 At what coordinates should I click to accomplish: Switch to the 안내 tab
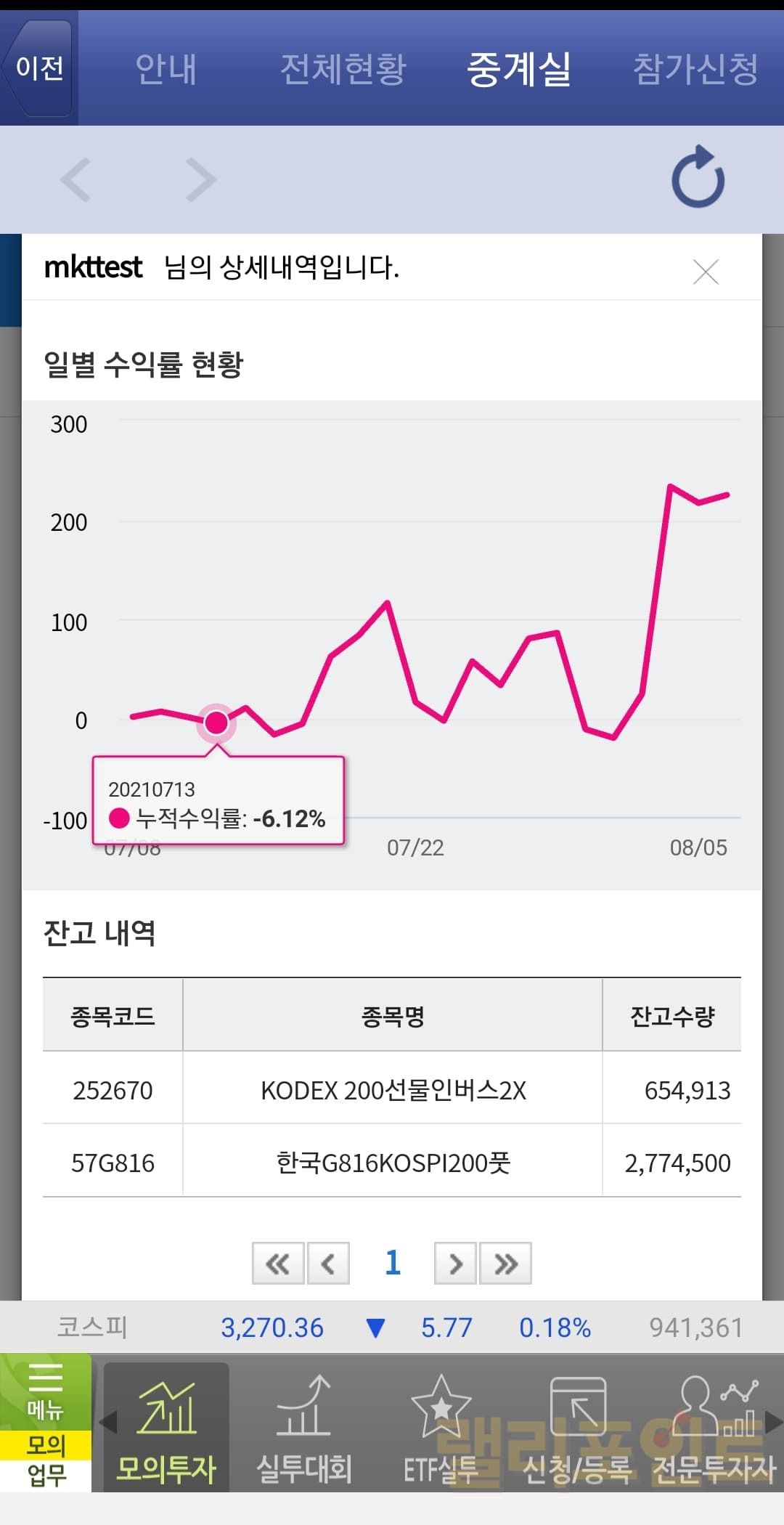(x=166, y=70)
